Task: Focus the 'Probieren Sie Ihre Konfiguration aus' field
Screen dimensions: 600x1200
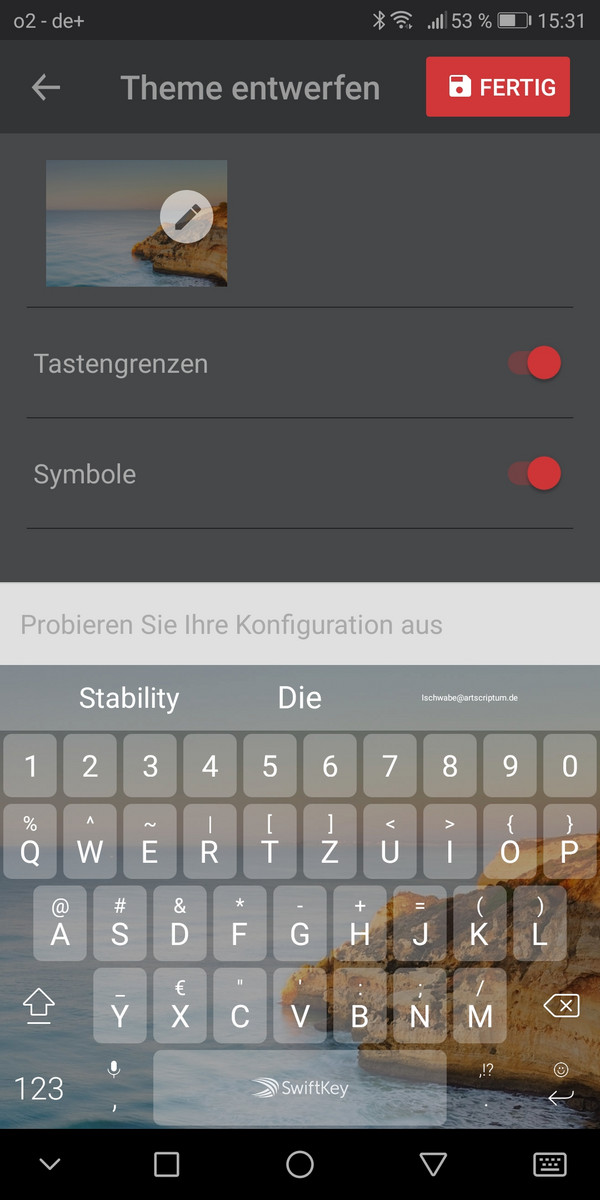Action: coord(300,625)
